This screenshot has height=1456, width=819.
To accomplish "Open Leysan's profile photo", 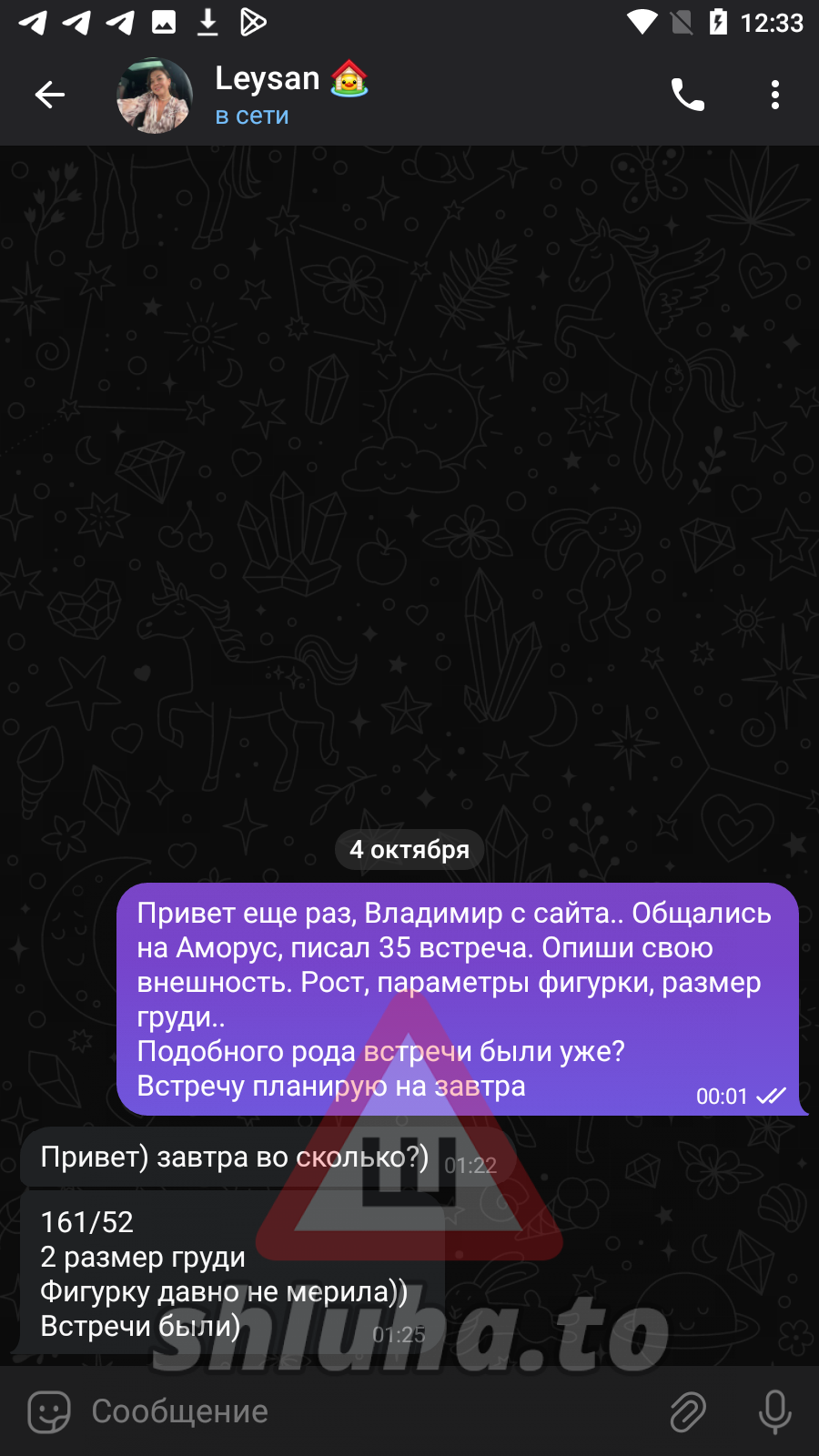I will point(155,96).
